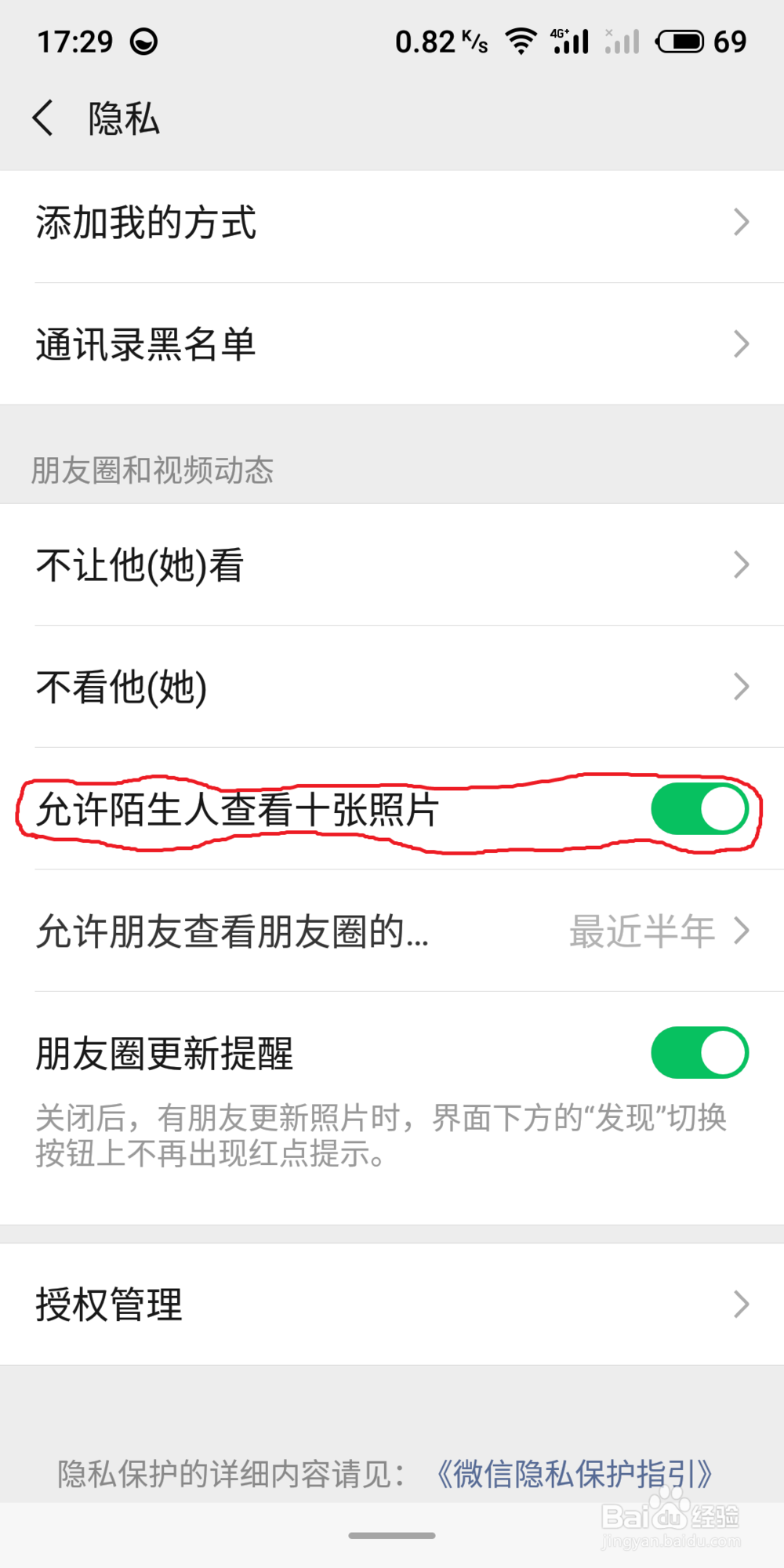Viewport: 784px width, 1568px height.
Task: Expand 添加我的方式 via its chevron
Action: 741,222
